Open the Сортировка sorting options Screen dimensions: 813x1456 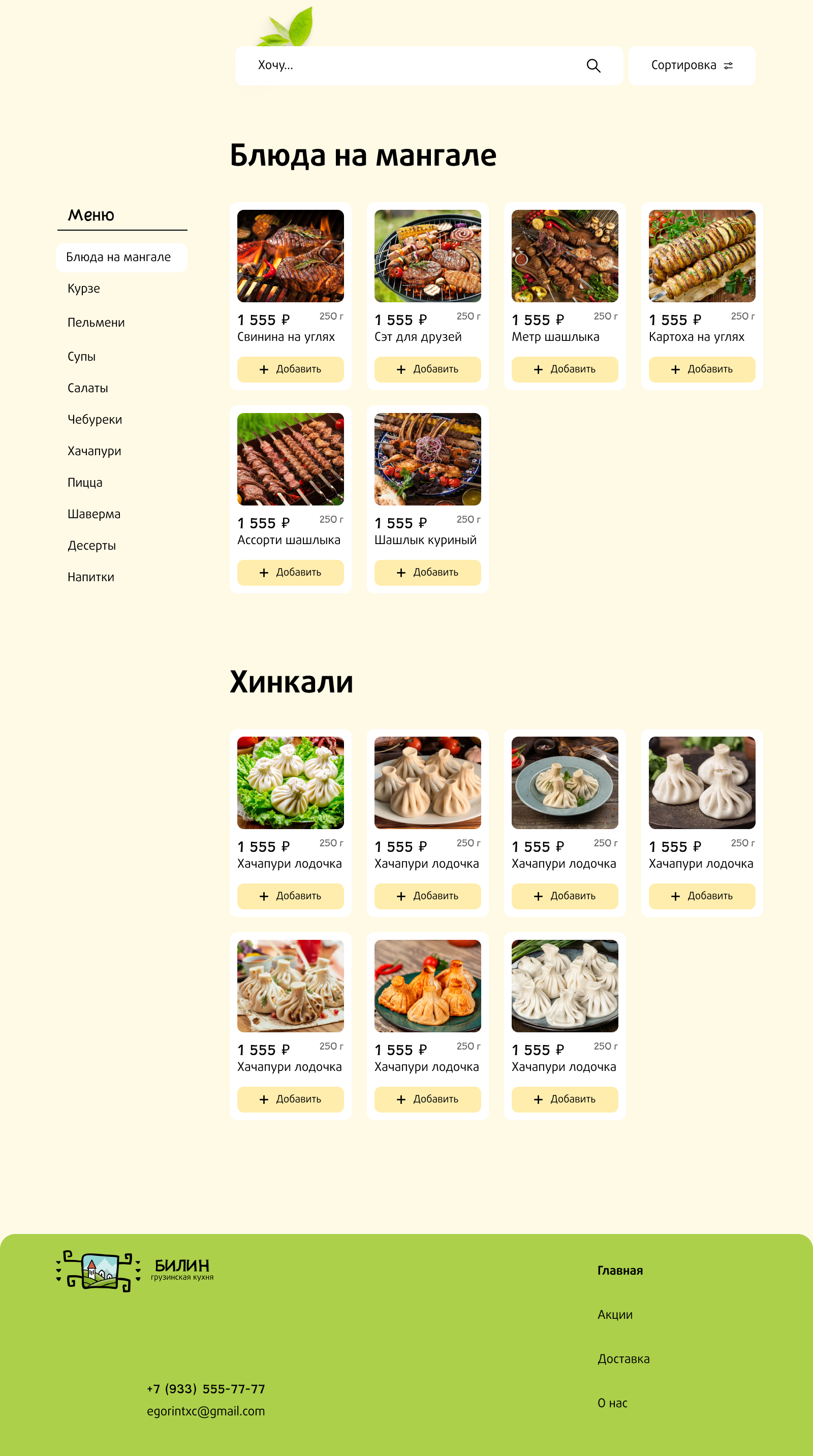click(692, 66)
